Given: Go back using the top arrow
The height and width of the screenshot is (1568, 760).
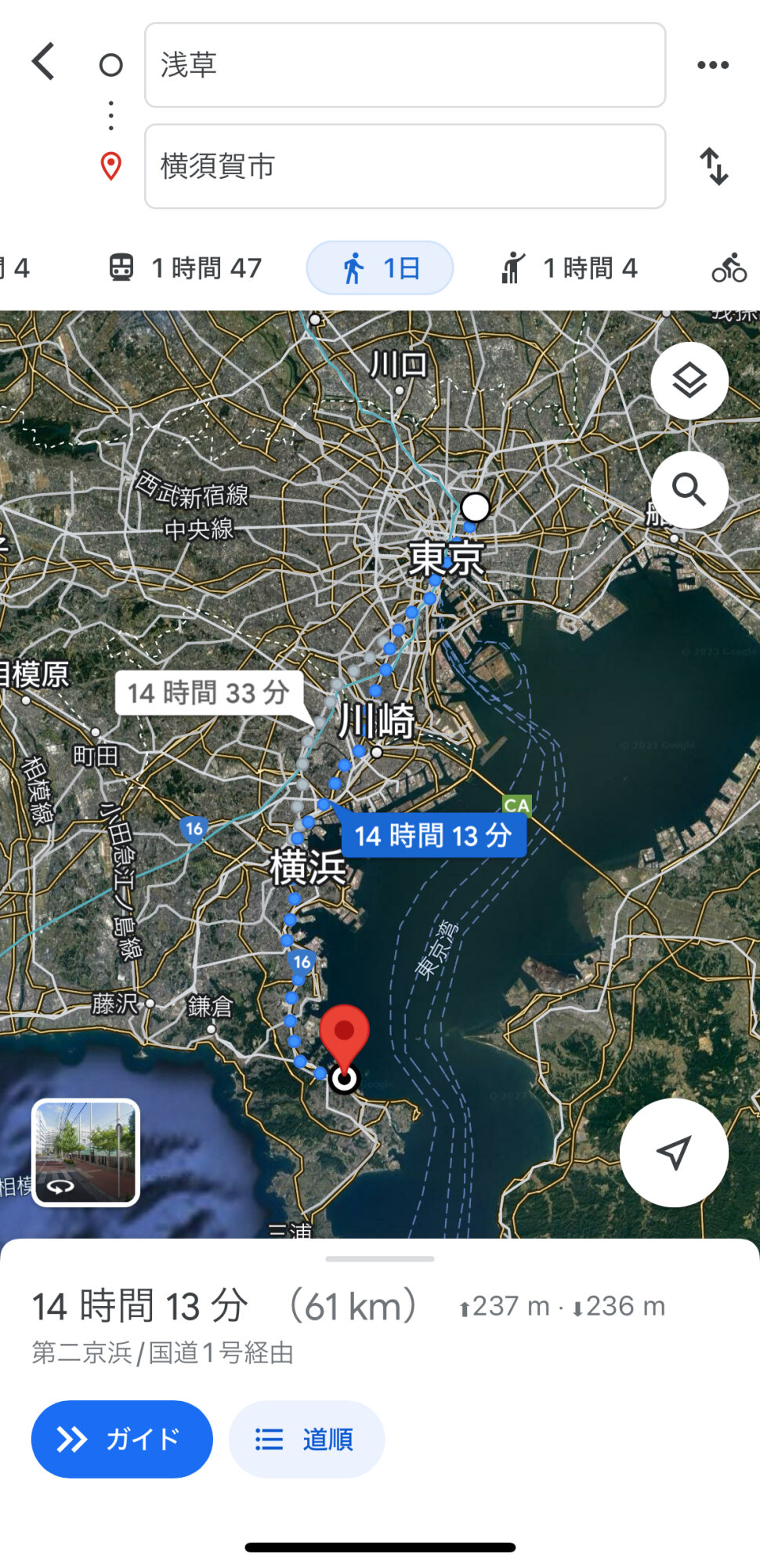Looking at the screenshot, I should 44,62.
